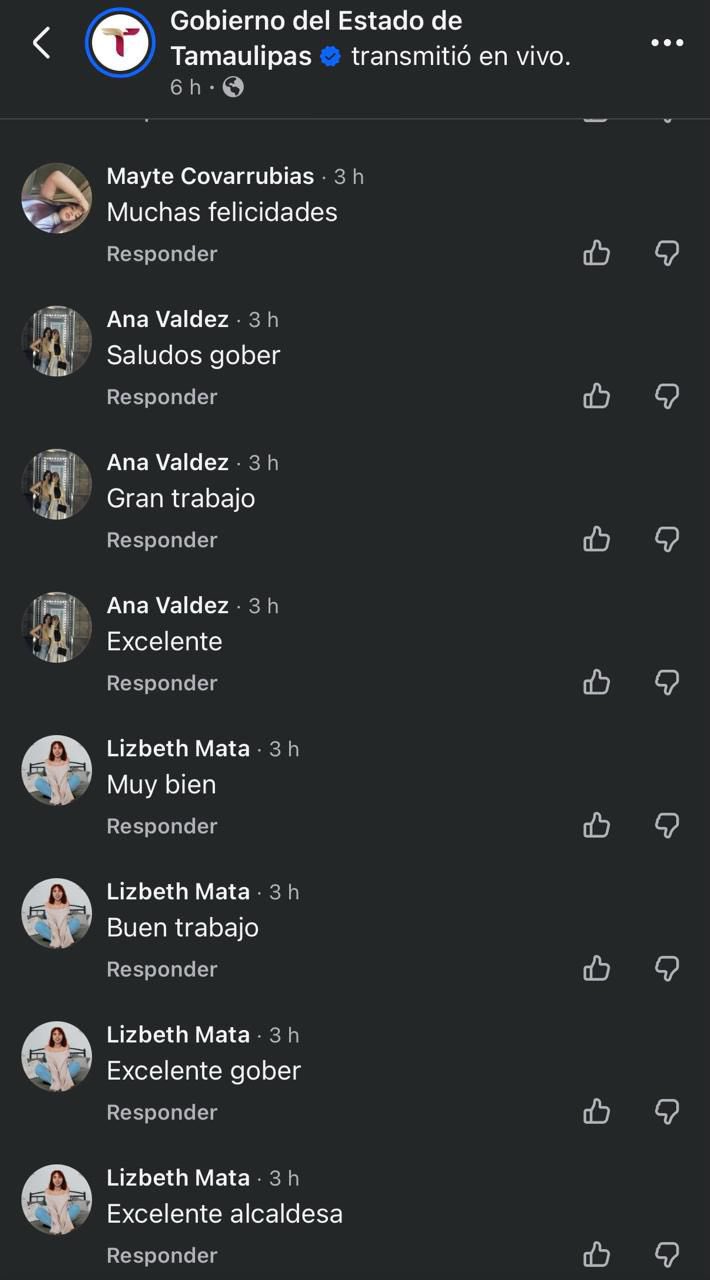Like the "Excelente gober" comment
The image size is (710, 1280).
coord(597,1111)
